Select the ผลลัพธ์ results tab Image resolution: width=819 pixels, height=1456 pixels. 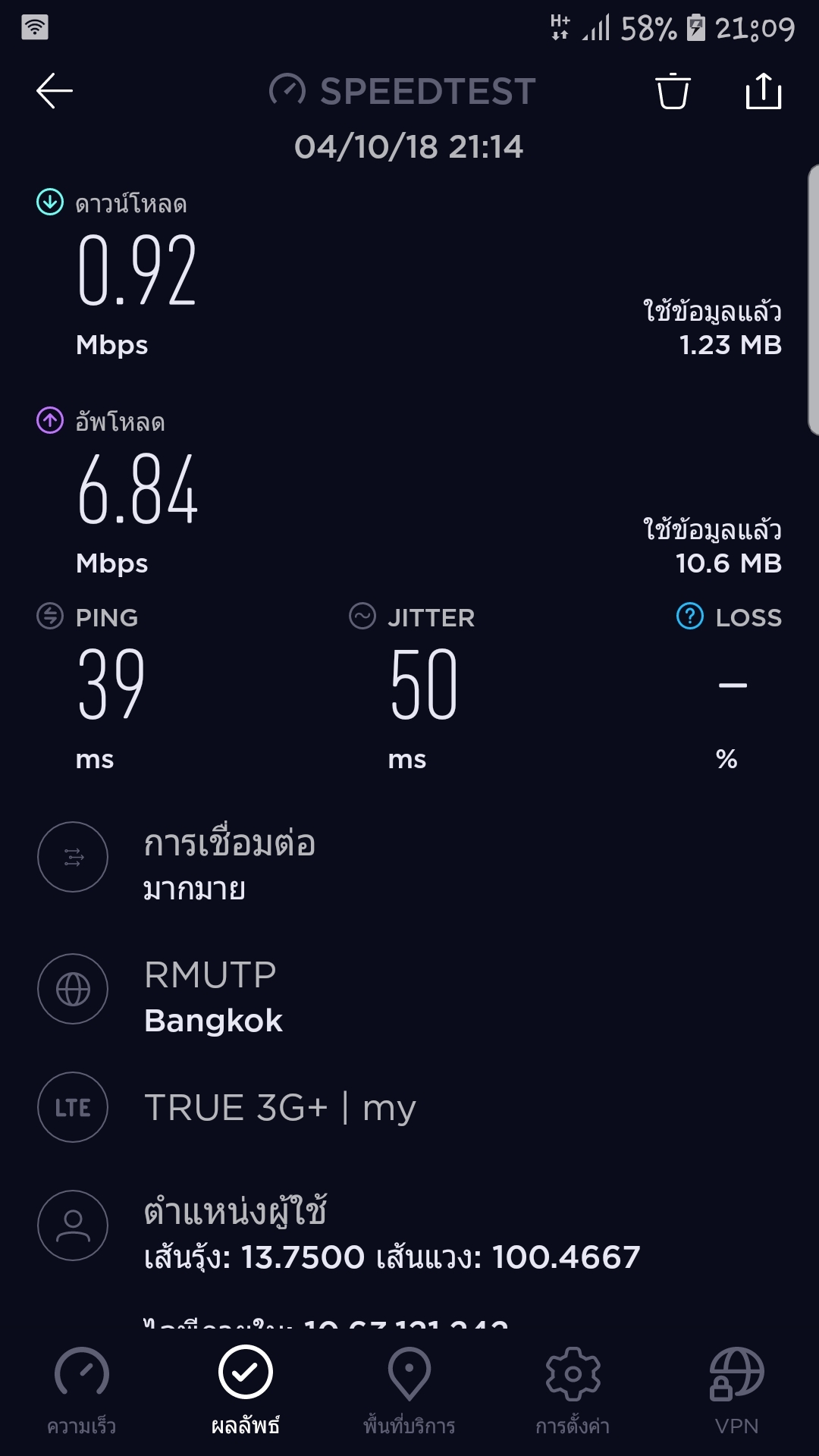(x=246, y=1392)
